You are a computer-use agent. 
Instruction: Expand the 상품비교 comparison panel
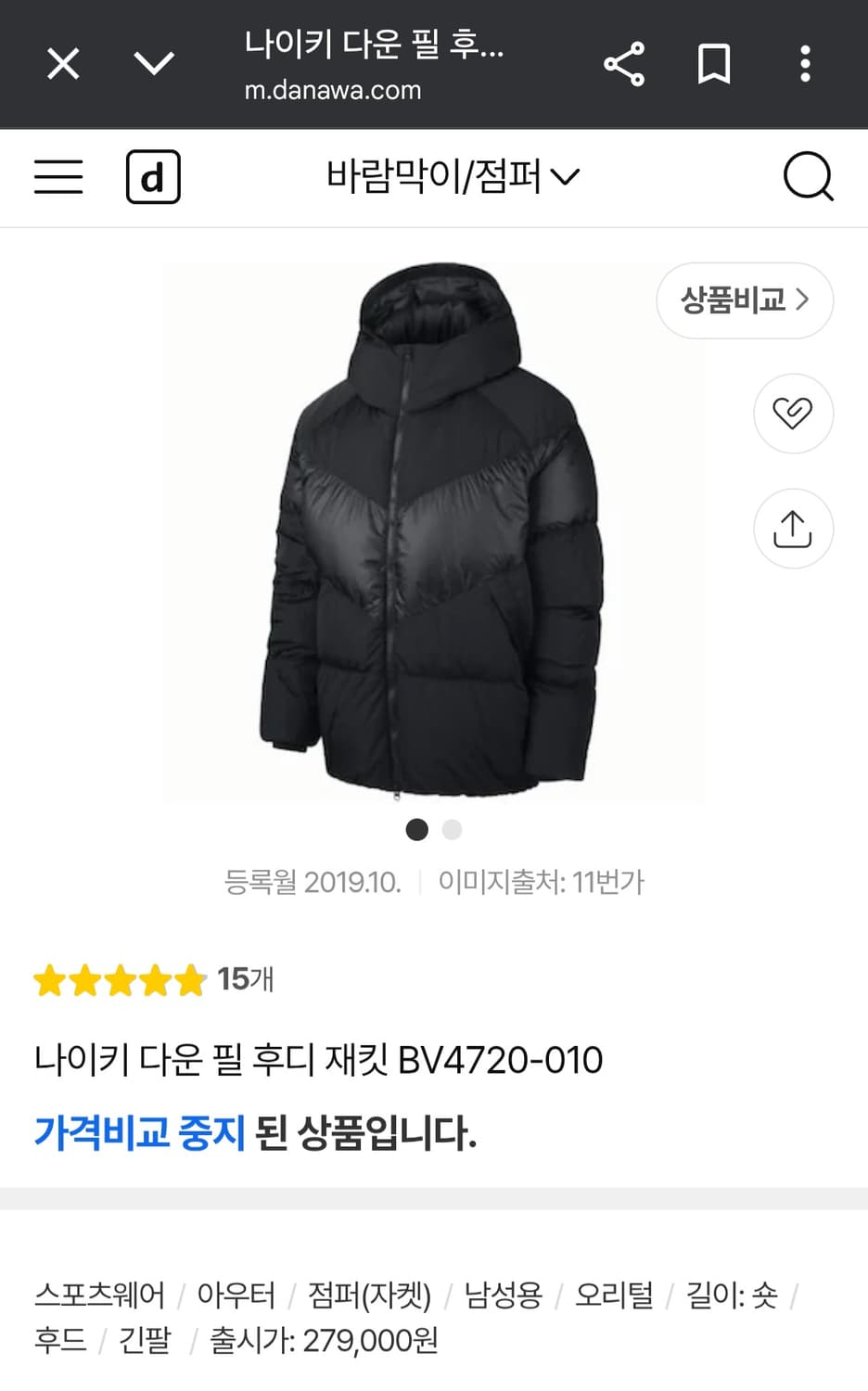click(x=743, y=300)
